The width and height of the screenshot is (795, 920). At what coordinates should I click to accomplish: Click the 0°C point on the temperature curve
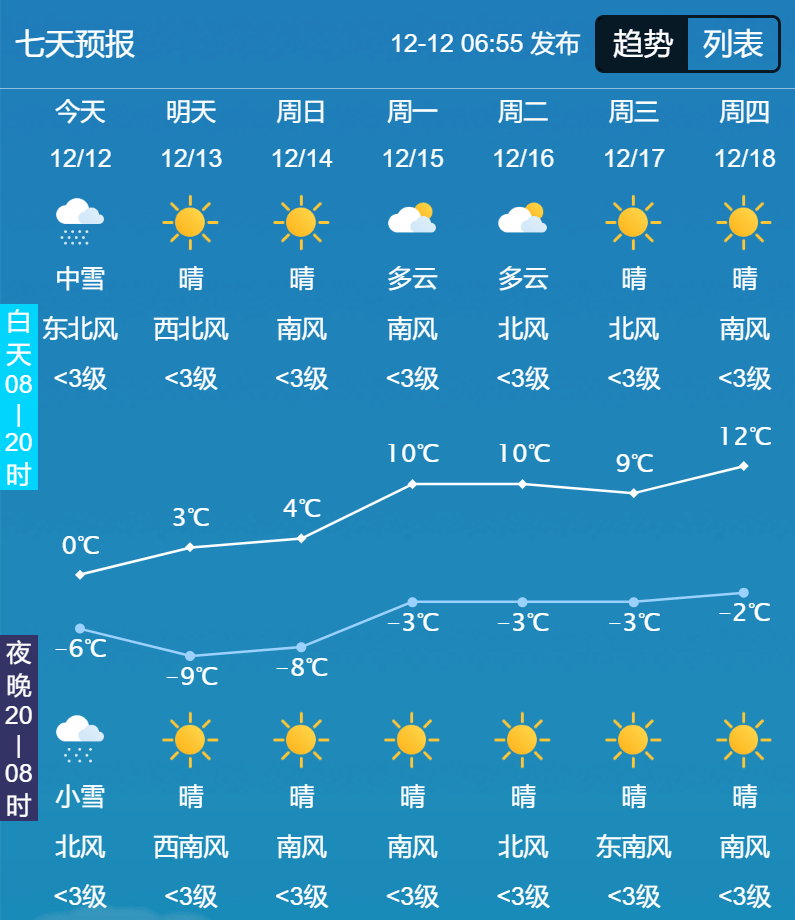[x=81, y=574]
